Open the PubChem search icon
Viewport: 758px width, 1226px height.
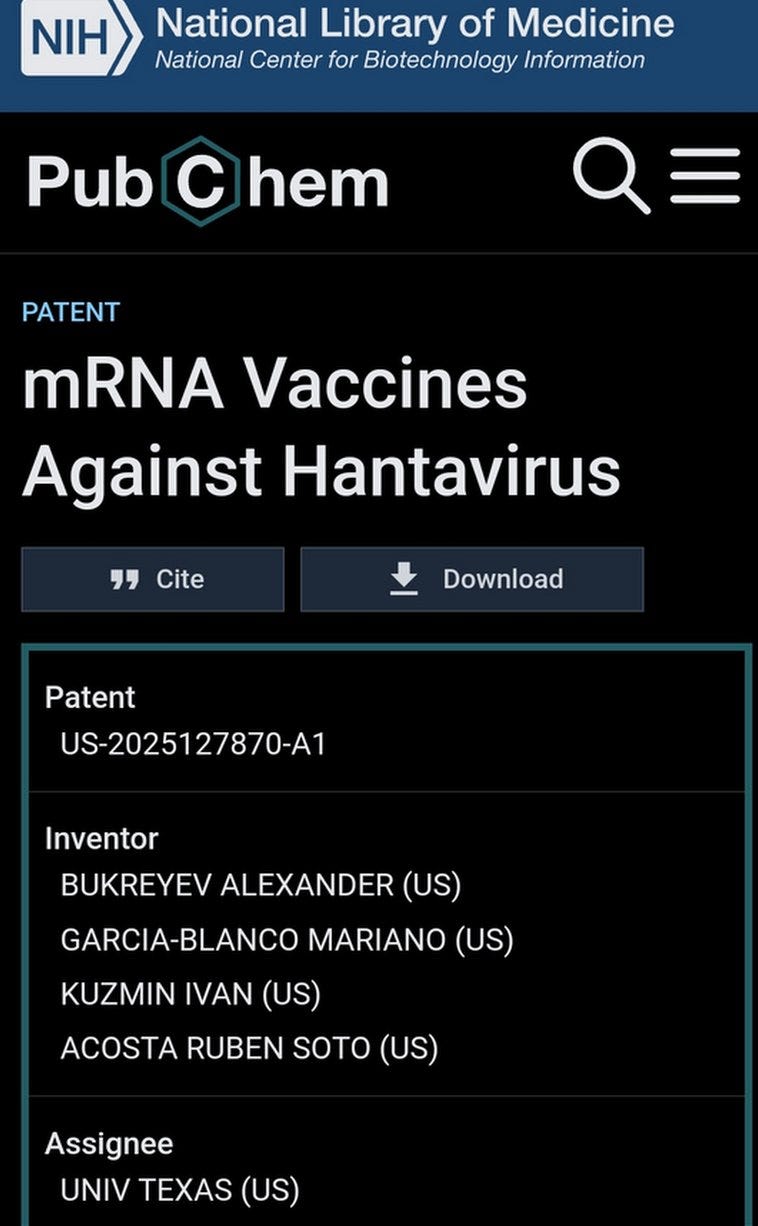tap(611, 177)
